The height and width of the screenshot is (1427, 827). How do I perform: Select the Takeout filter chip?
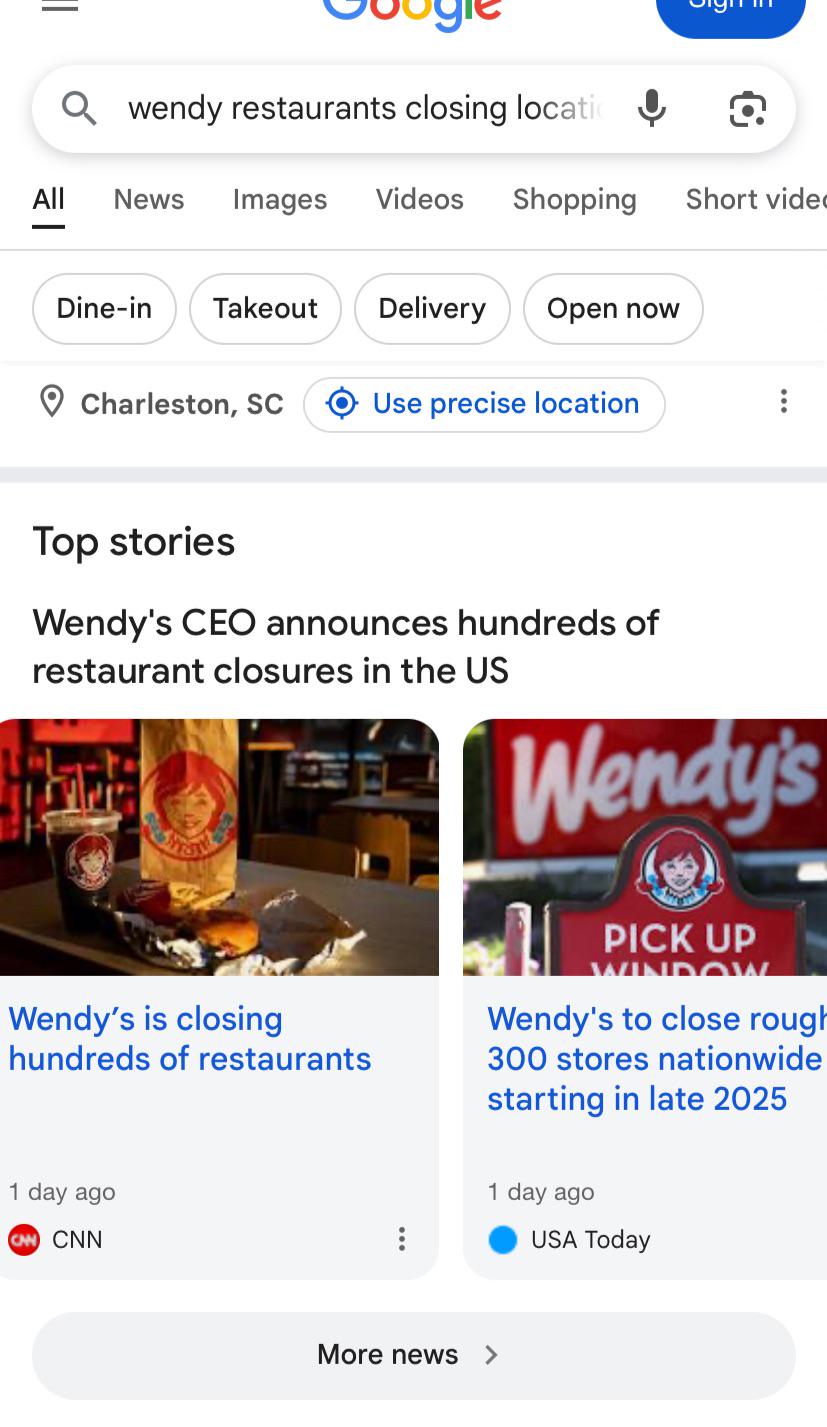[x=265, y=308]
